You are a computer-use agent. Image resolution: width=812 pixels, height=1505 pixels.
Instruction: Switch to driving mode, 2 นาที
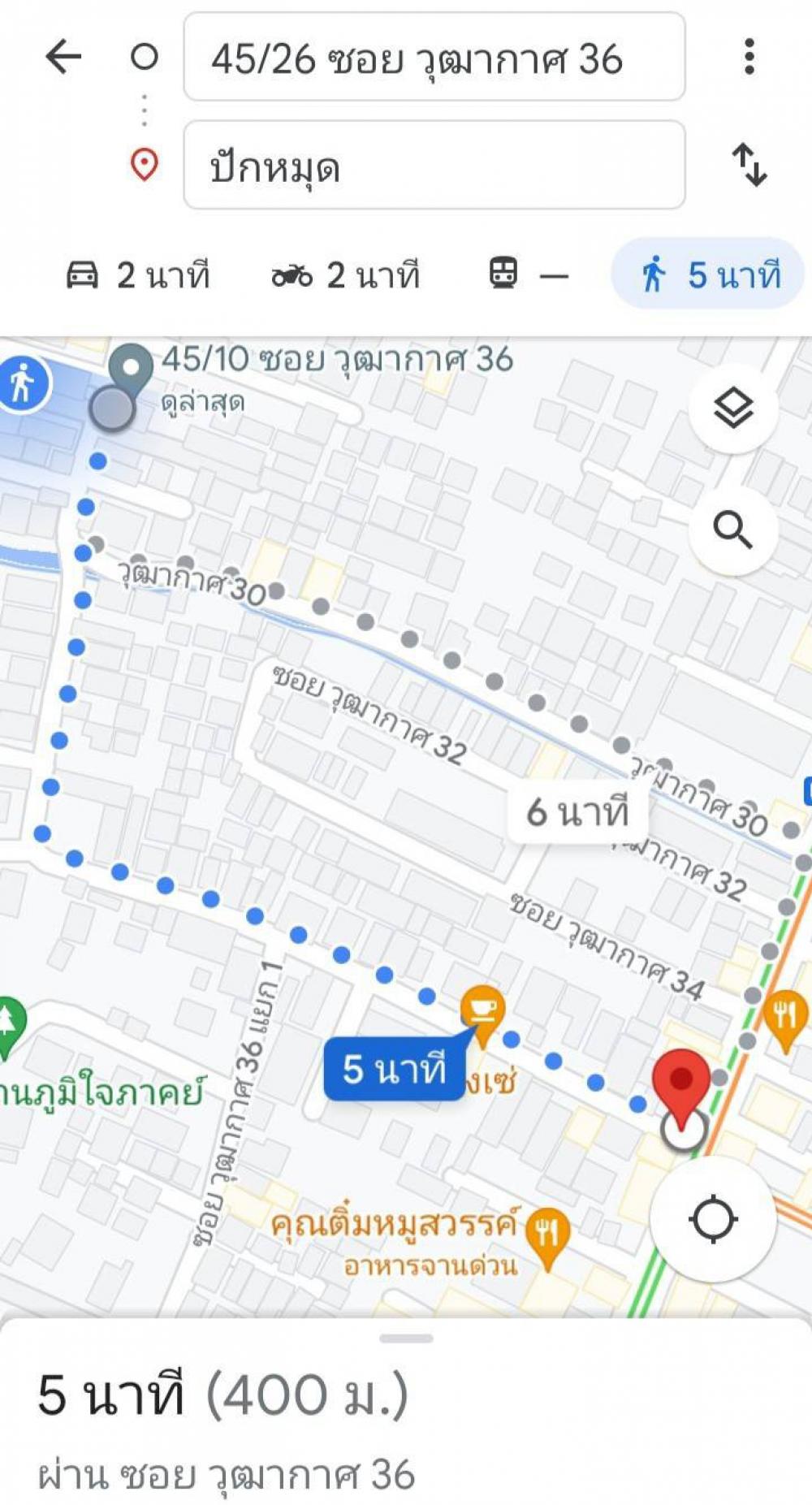137,275
